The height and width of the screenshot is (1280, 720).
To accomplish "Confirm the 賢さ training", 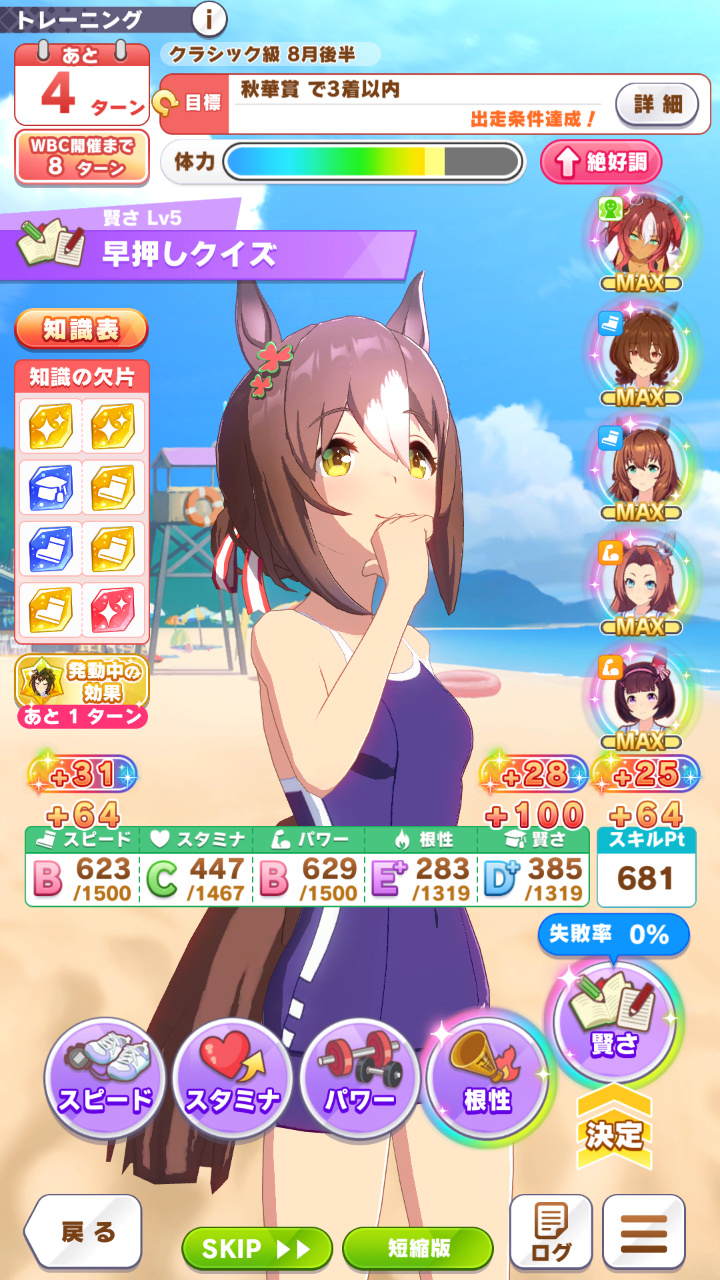I will pos(614,1022).
